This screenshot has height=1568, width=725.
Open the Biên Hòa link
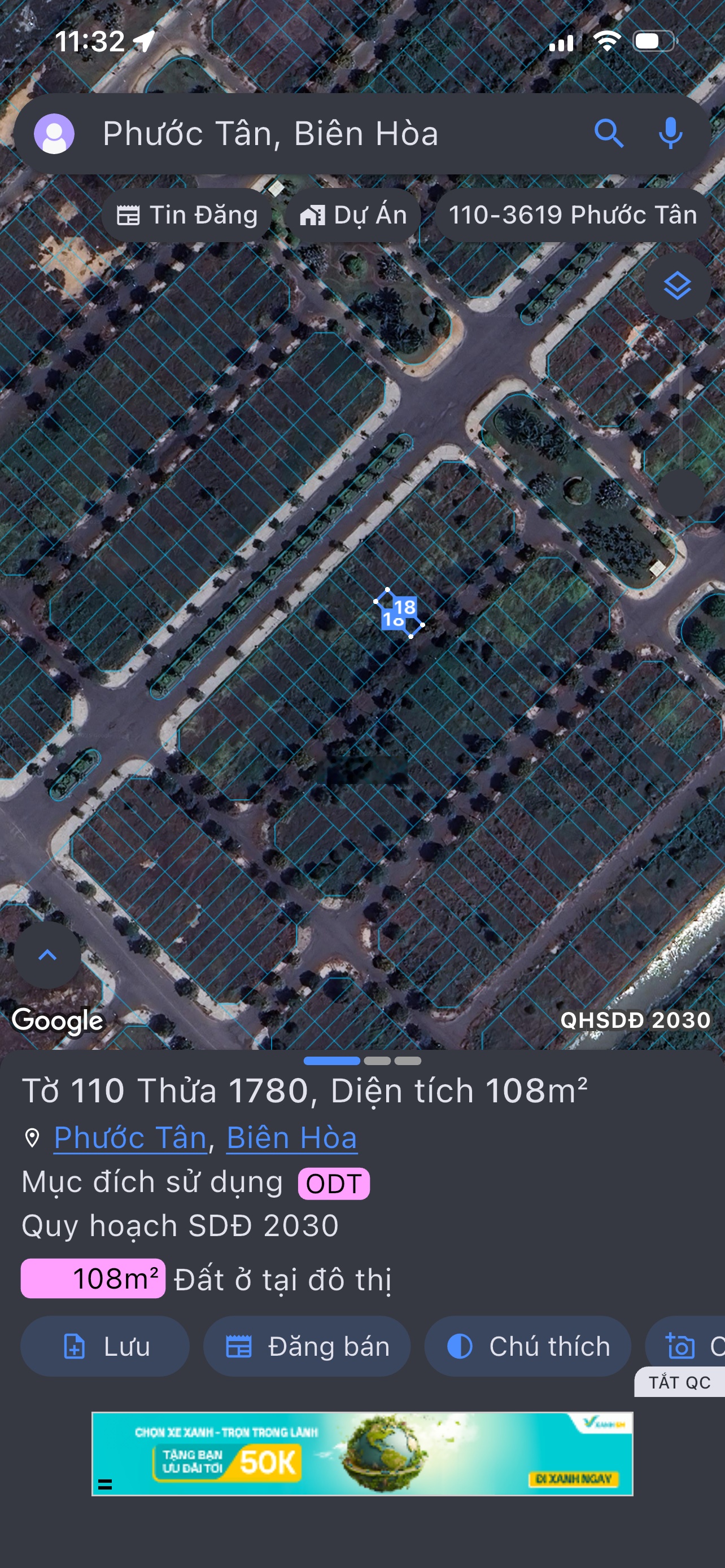[x=291, y=1138]
